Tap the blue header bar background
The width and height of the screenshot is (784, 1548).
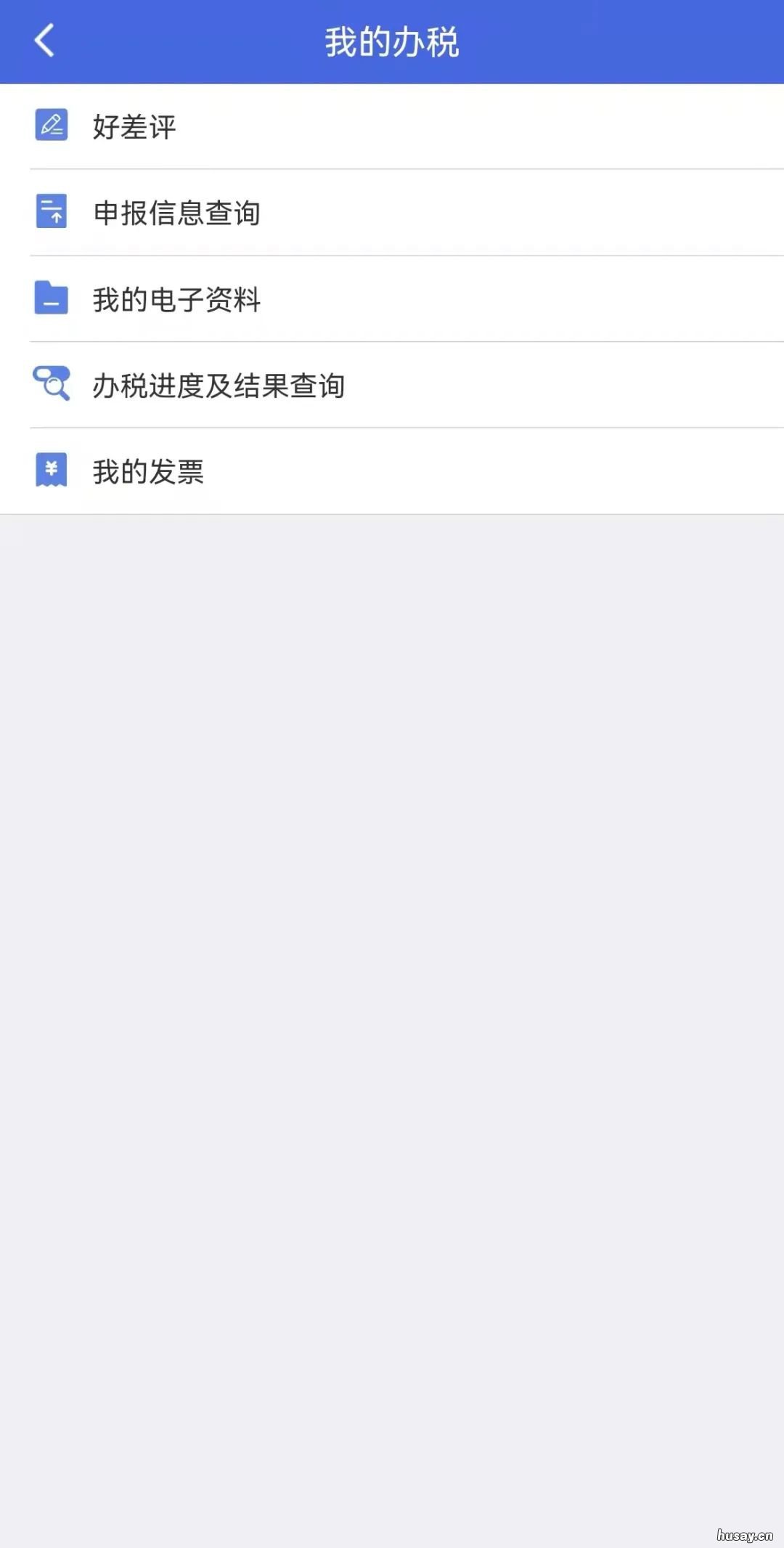(x=581, y=41)
